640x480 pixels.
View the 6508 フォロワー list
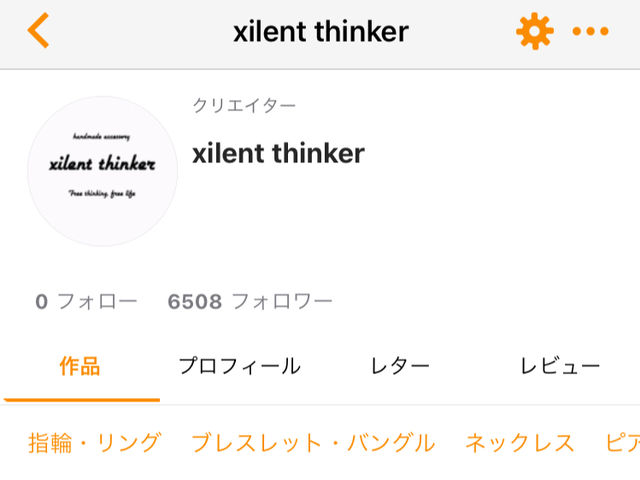click(250, 301)
